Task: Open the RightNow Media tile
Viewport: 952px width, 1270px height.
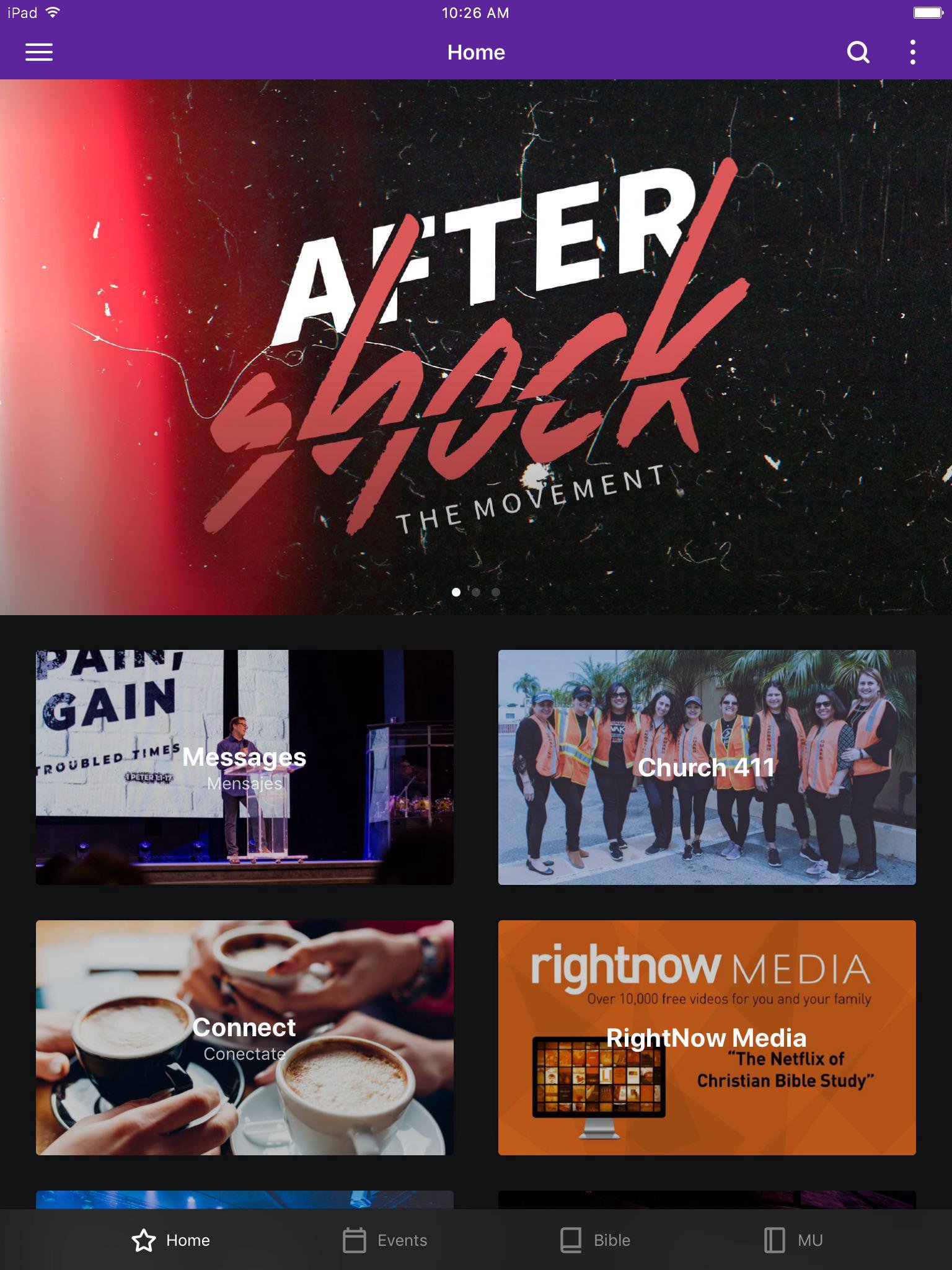Action: (707, 1037)
